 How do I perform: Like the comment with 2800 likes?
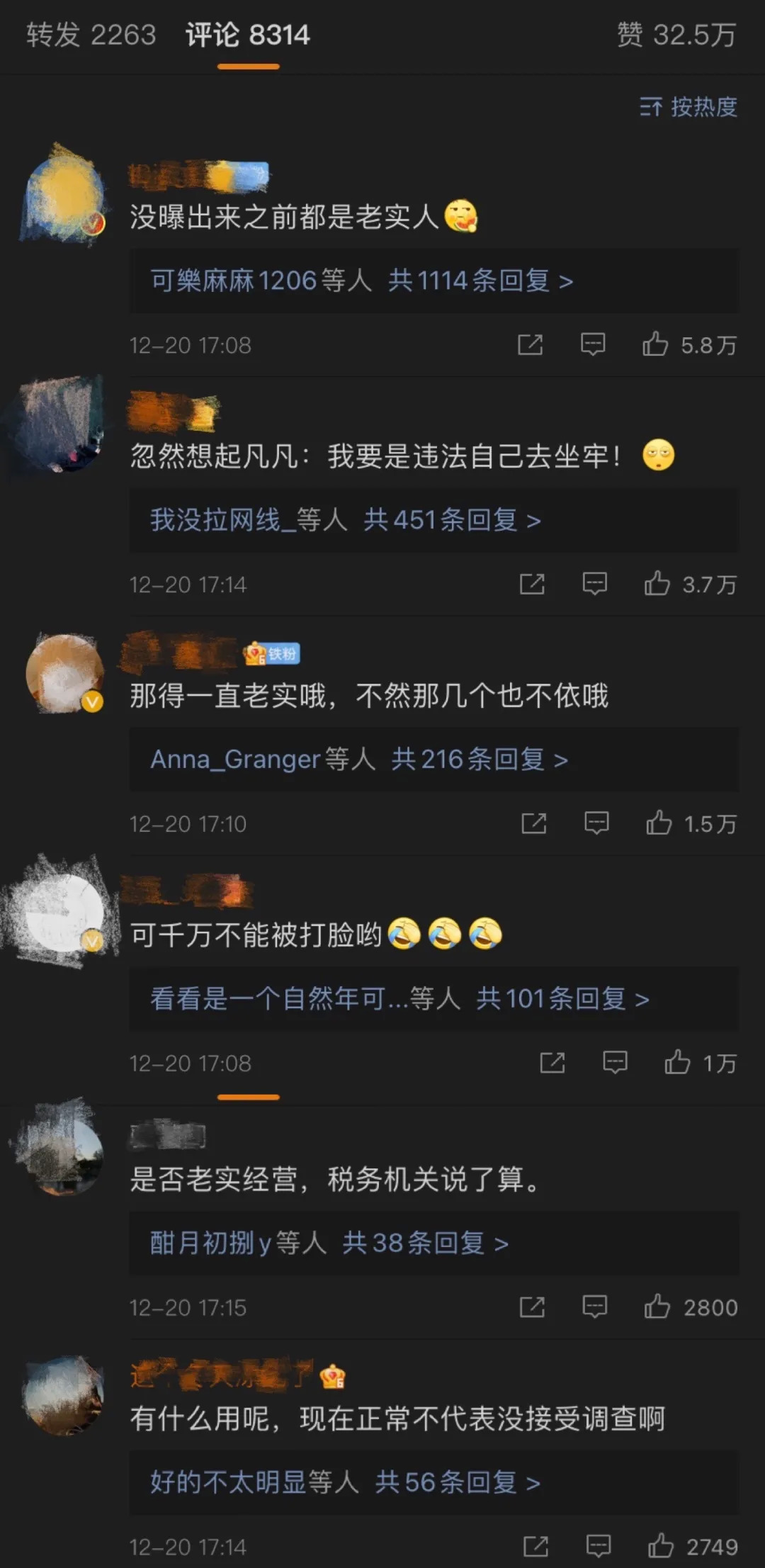point(657,1307)
